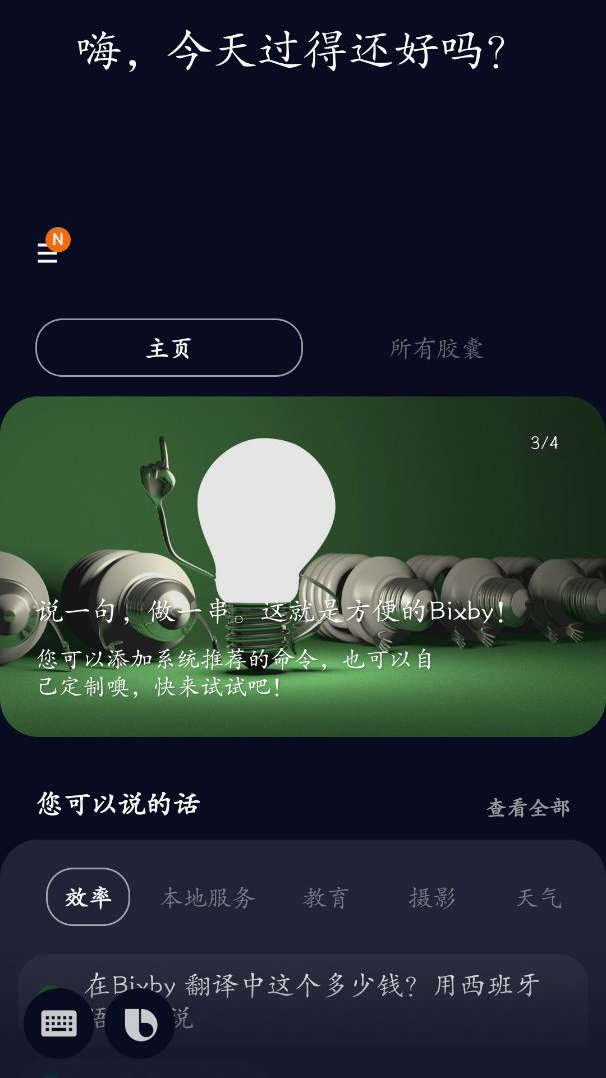Switch to the 所有胶囊 tab

coord(436,348)
